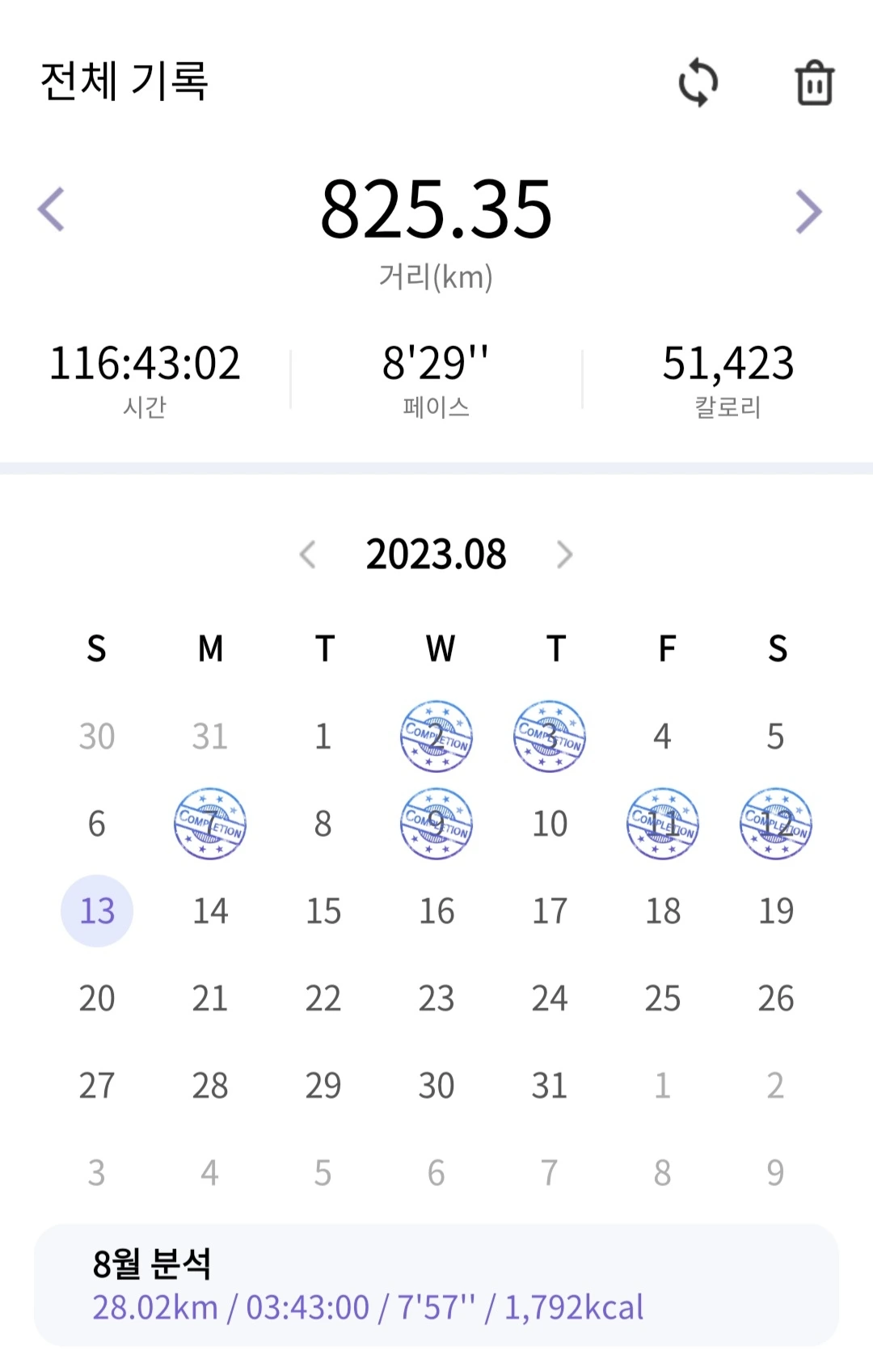873x1372 pixels.
Task: Choose August 15 on the calendar
Action: click(x=323, y=910)
